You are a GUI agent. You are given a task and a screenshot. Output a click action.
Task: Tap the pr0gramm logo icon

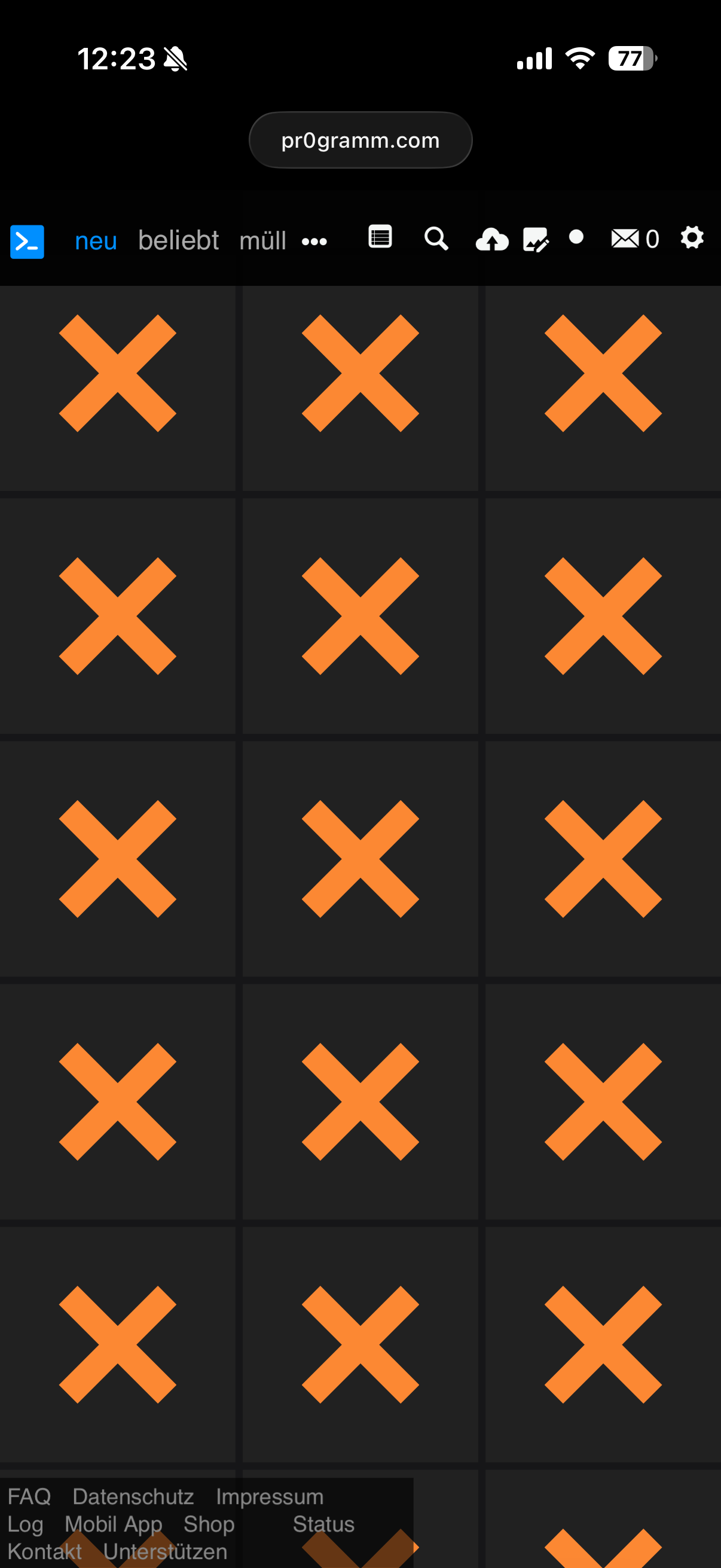point(28,242)
